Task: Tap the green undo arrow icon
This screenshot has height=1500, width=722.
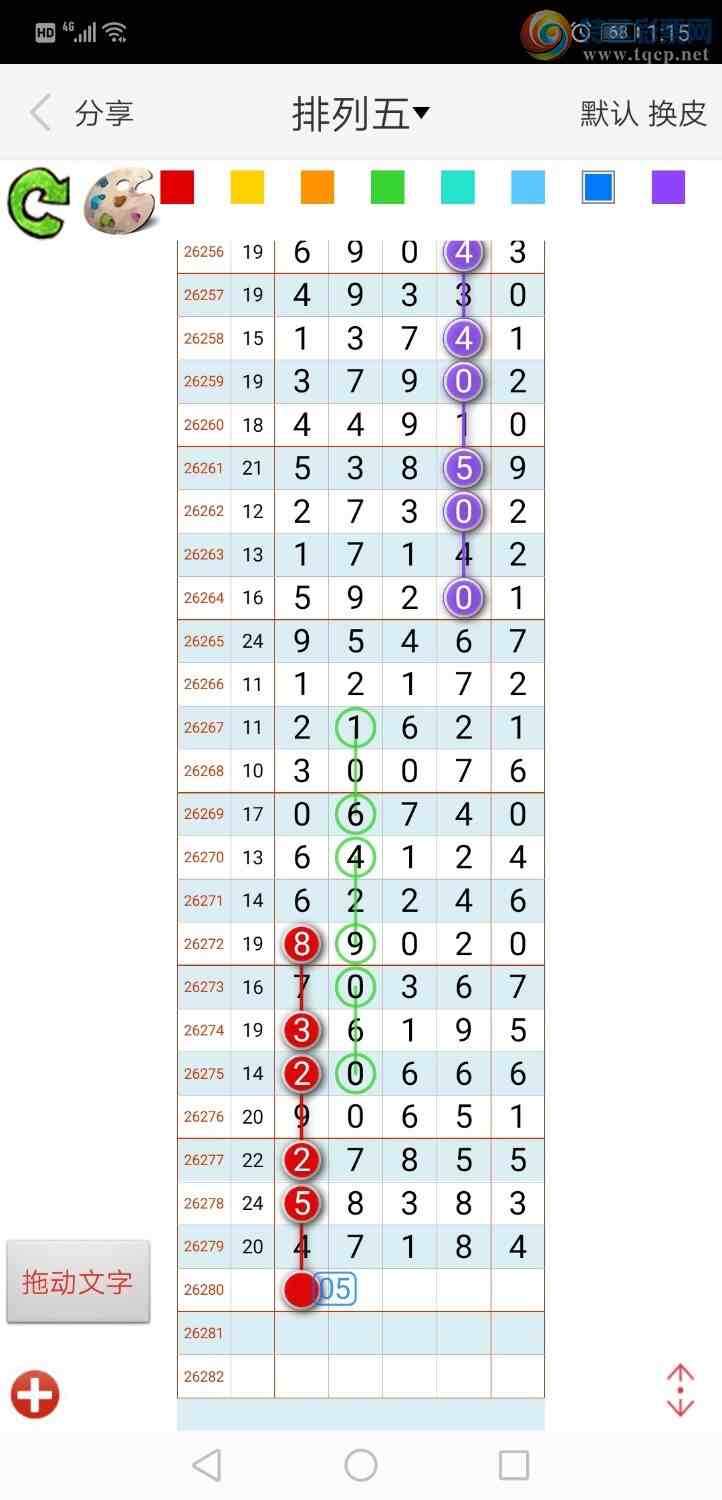Action: pos(38,202)
